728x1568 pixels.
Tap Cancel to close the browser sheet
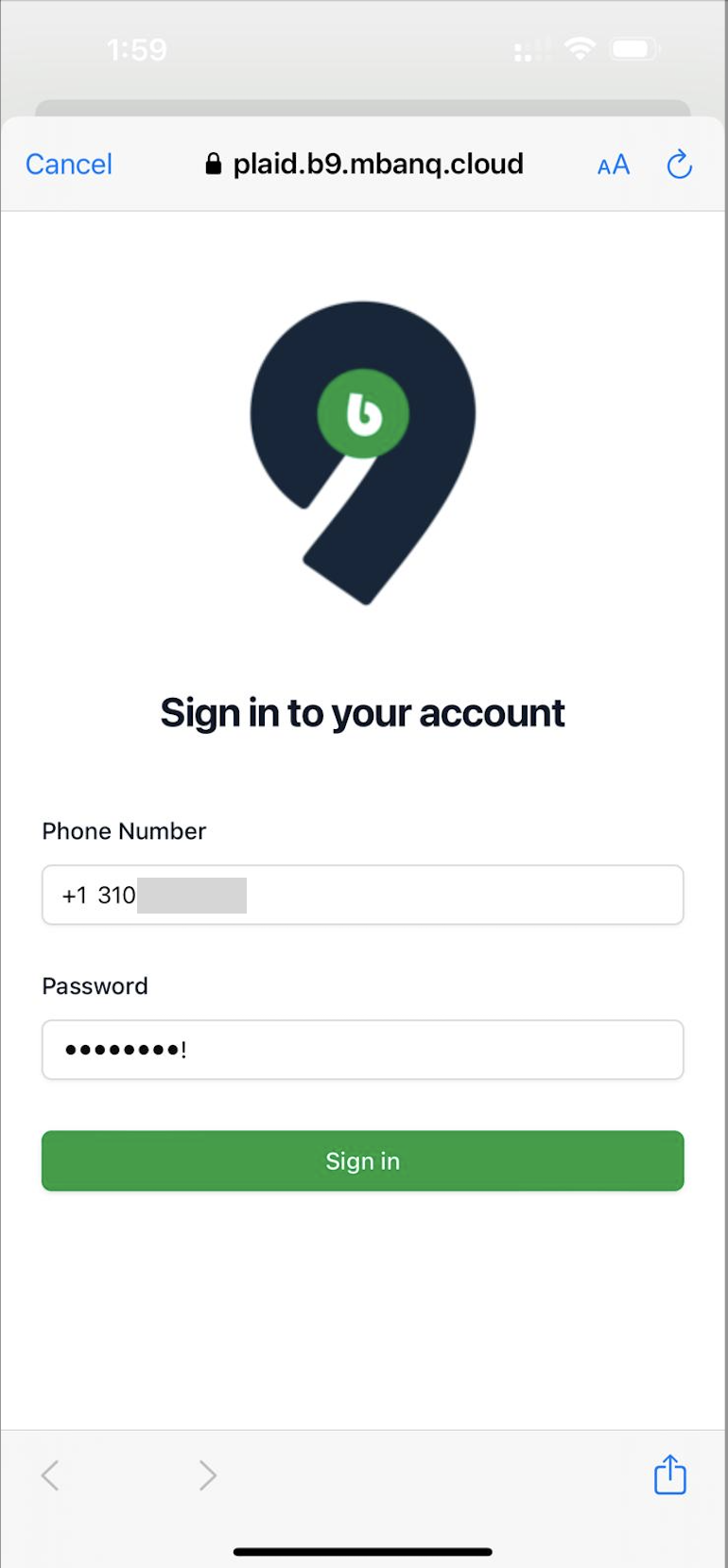tap(68, 165)
